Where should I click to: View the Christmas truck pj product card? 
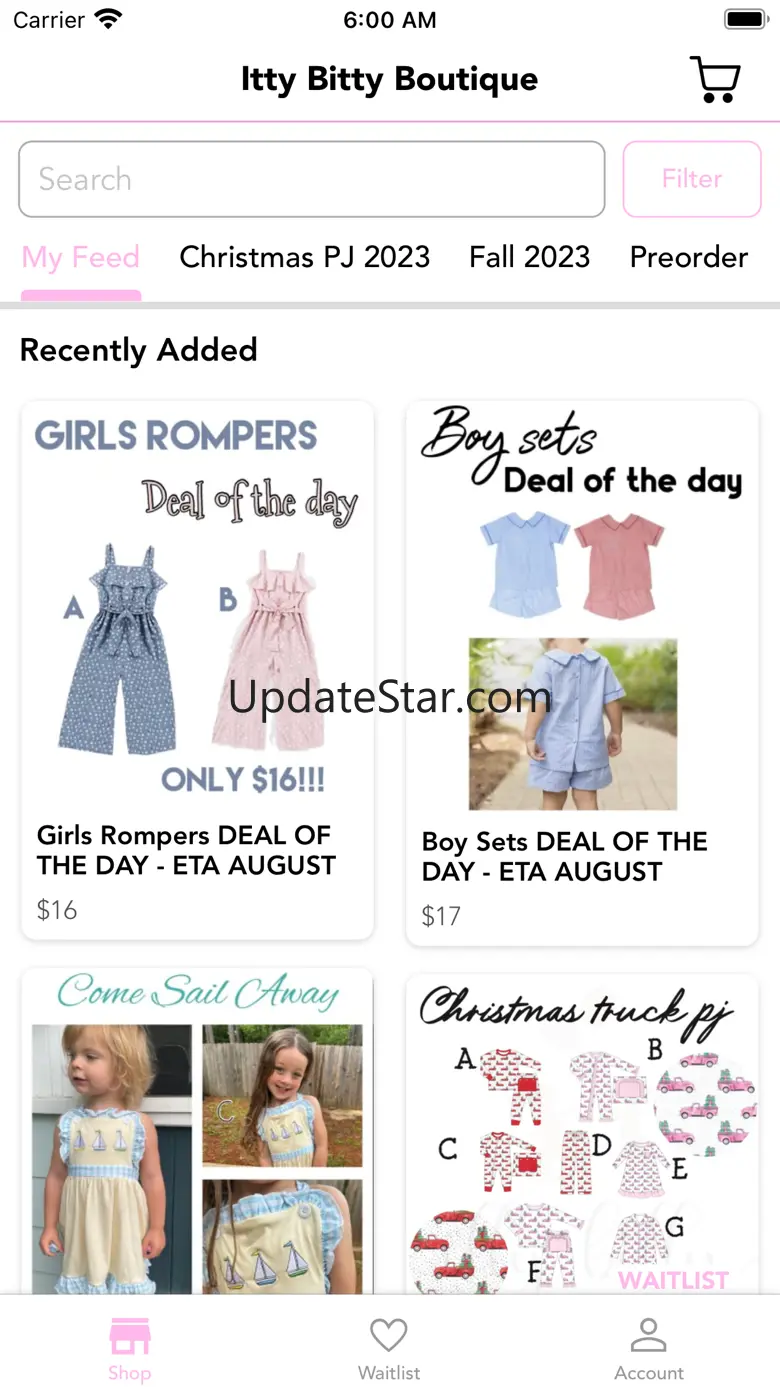point(582,1134)
